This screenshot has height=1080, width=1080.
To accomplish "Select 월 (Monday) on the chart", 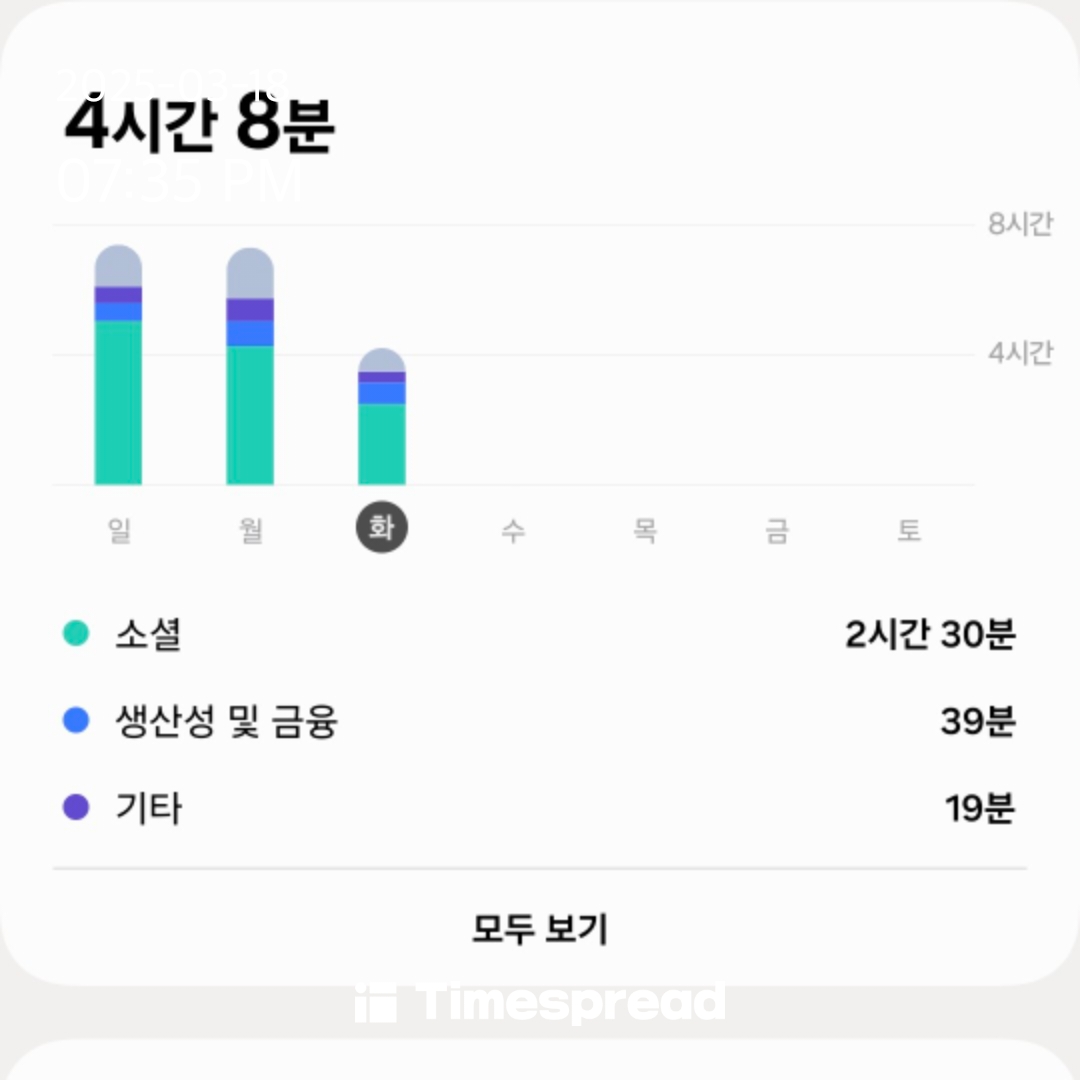I will (251, 530).
